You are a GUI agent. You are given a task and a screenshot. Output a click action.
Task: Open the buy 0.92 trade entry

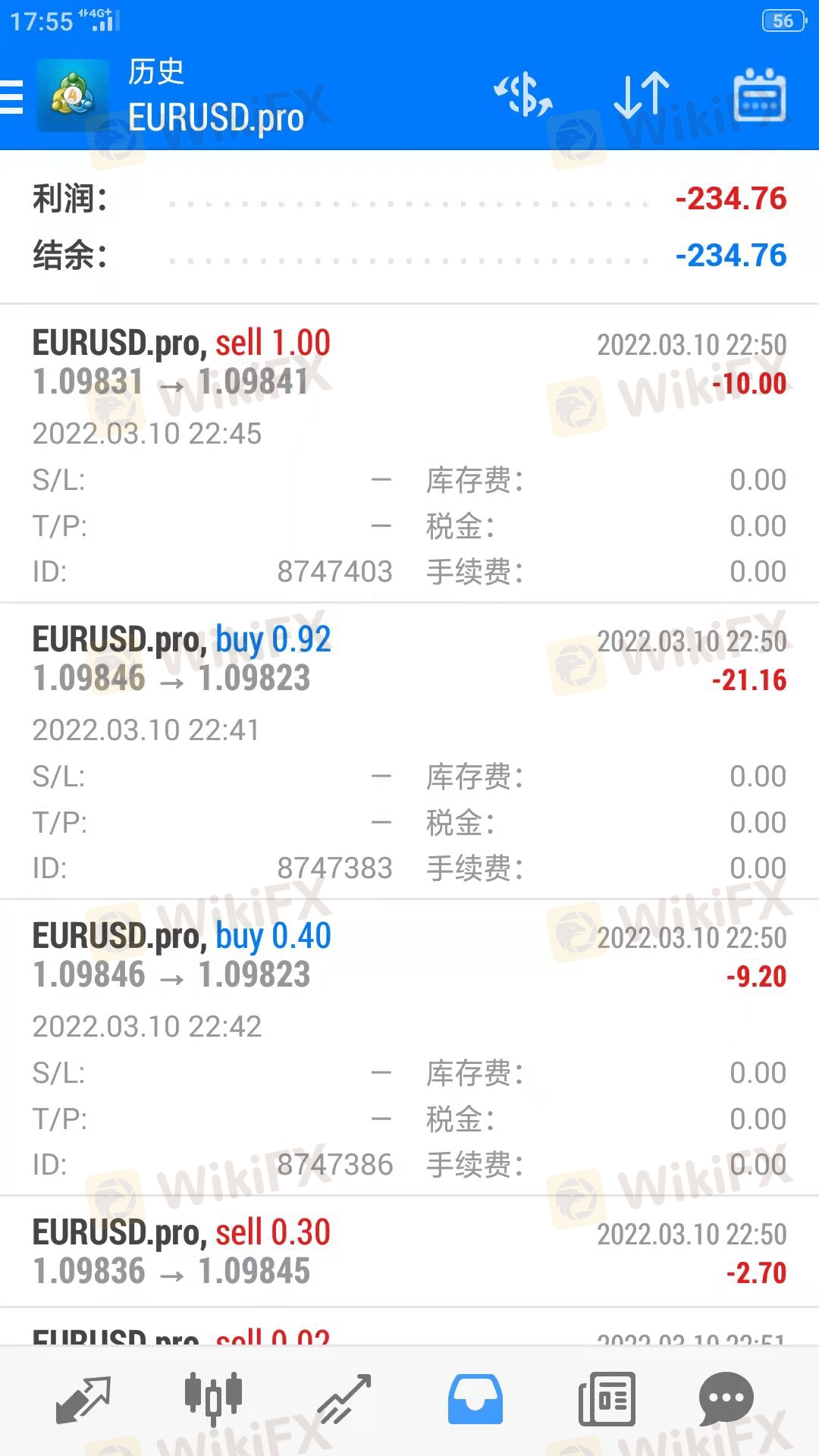point(409,752)
